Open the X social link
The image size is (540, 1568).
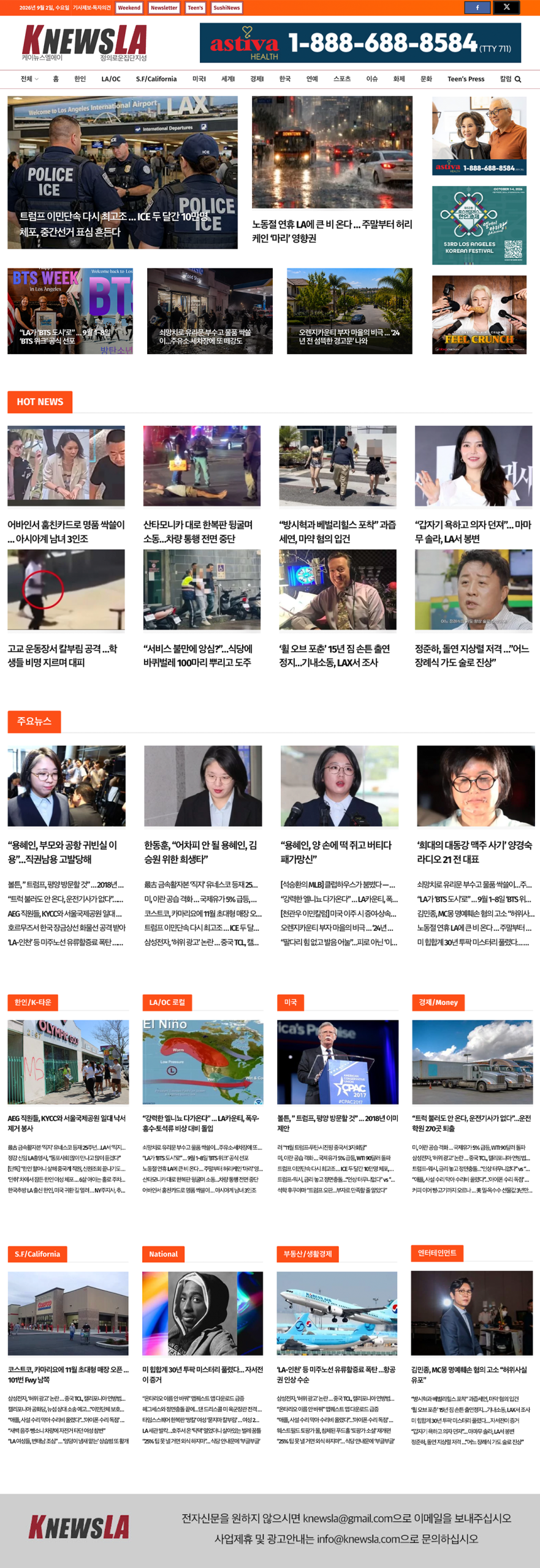(506, 7)
